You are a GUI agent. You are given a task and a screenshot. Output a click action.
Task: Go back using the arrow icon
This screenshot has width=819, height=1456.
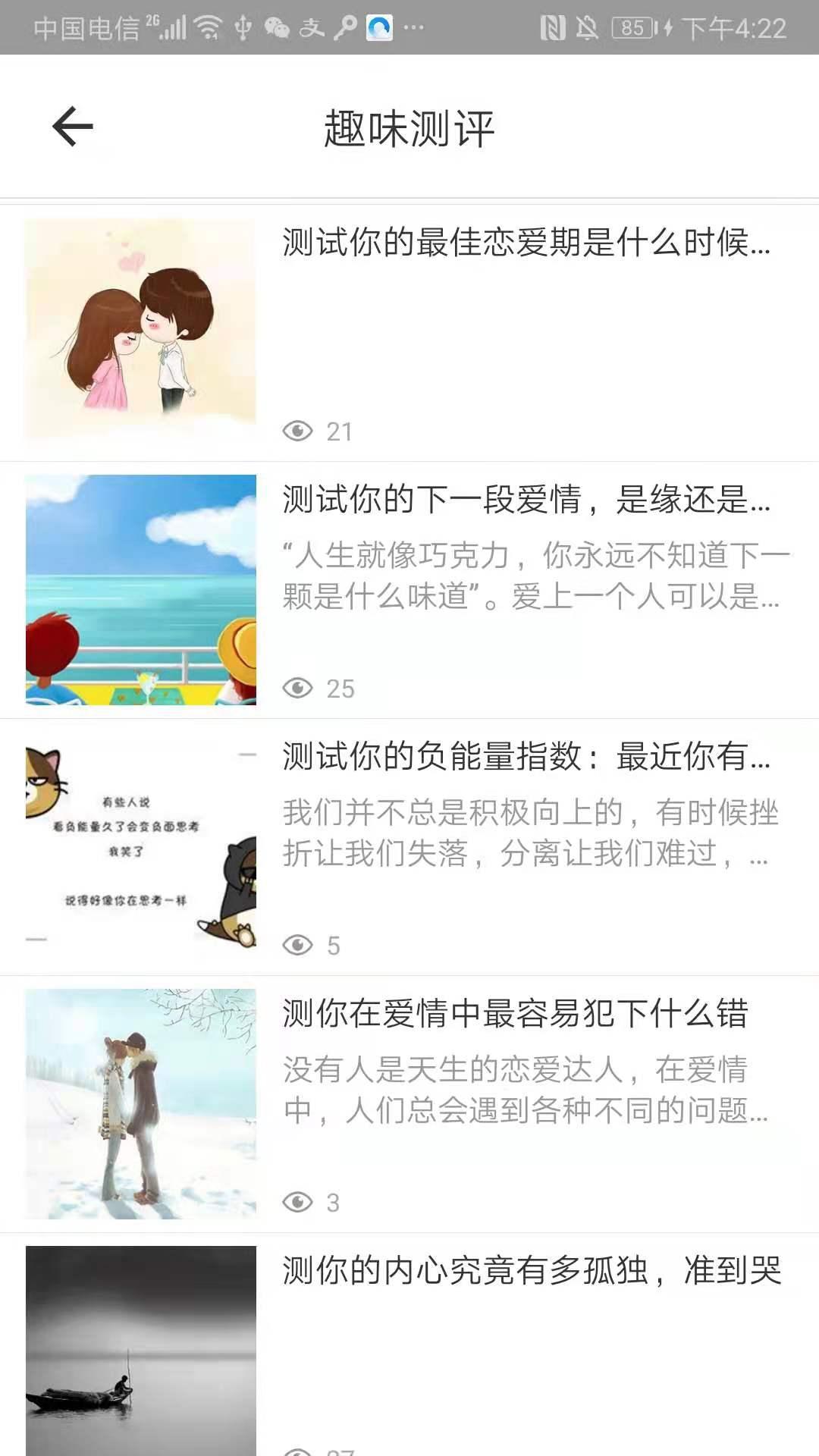(x=73, y=127)
